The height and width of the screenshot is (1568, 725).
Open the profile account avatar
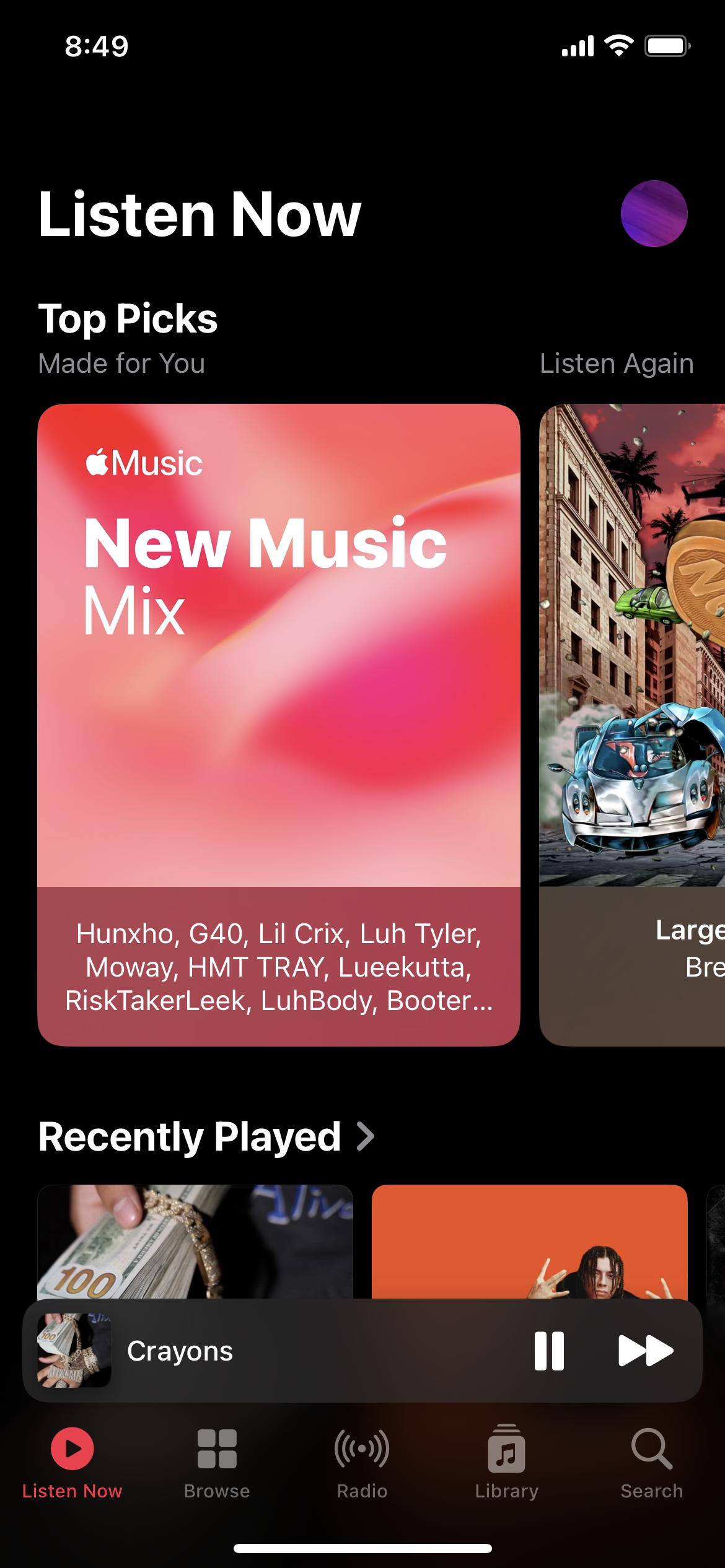(654, 214)
